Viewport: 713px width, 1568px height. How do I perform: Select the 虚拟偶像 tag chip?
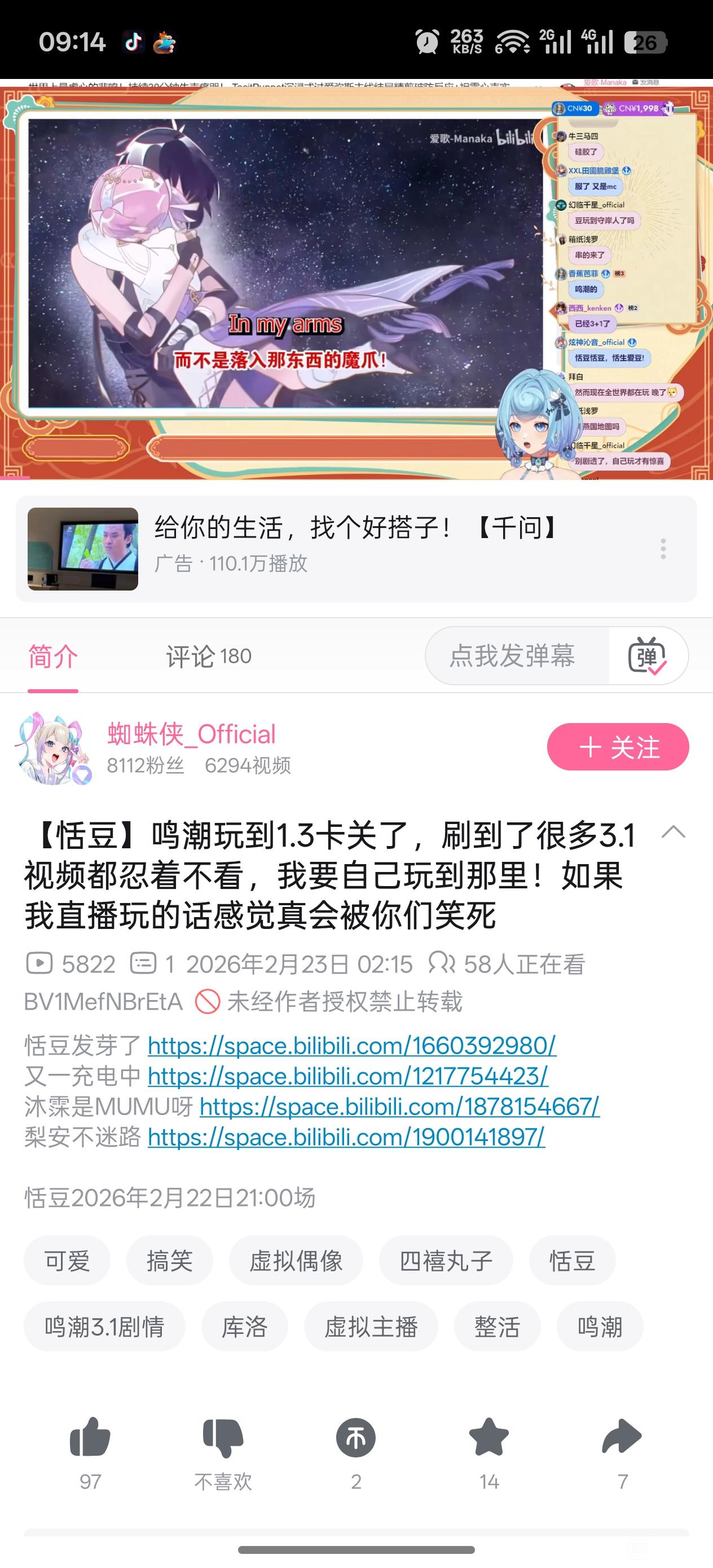[296, 1261]
